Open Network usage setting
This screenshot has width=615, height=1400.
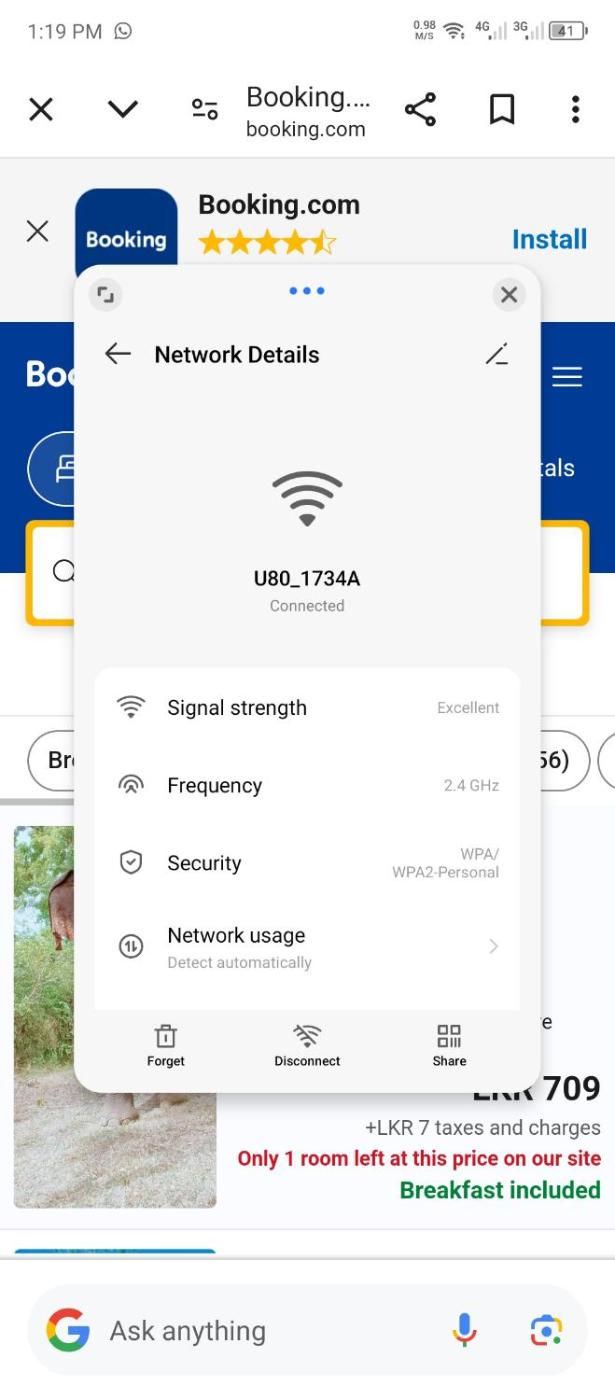coord(307,946)
